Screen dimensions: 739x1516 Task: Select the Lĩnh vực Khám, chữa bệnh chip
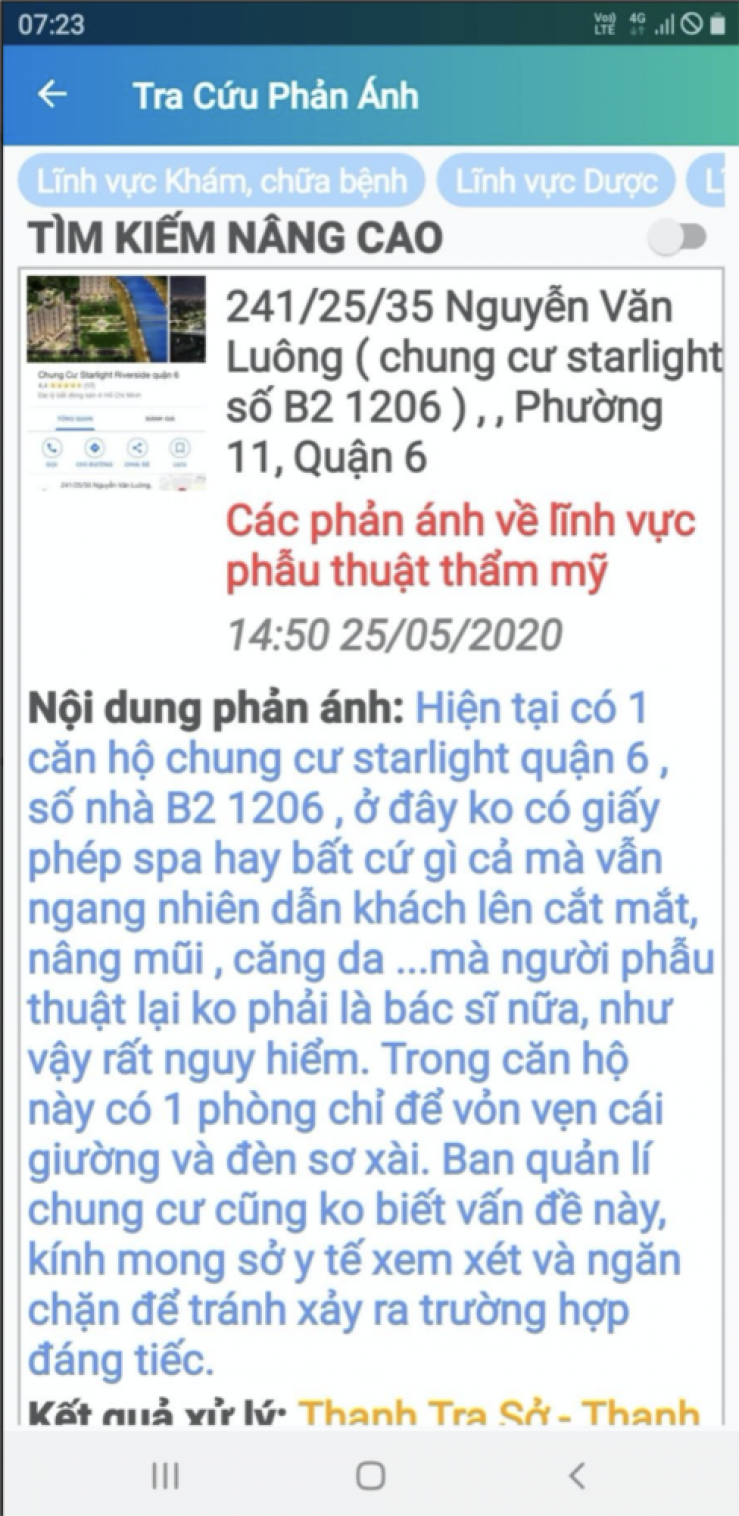[x=221, y=181]
